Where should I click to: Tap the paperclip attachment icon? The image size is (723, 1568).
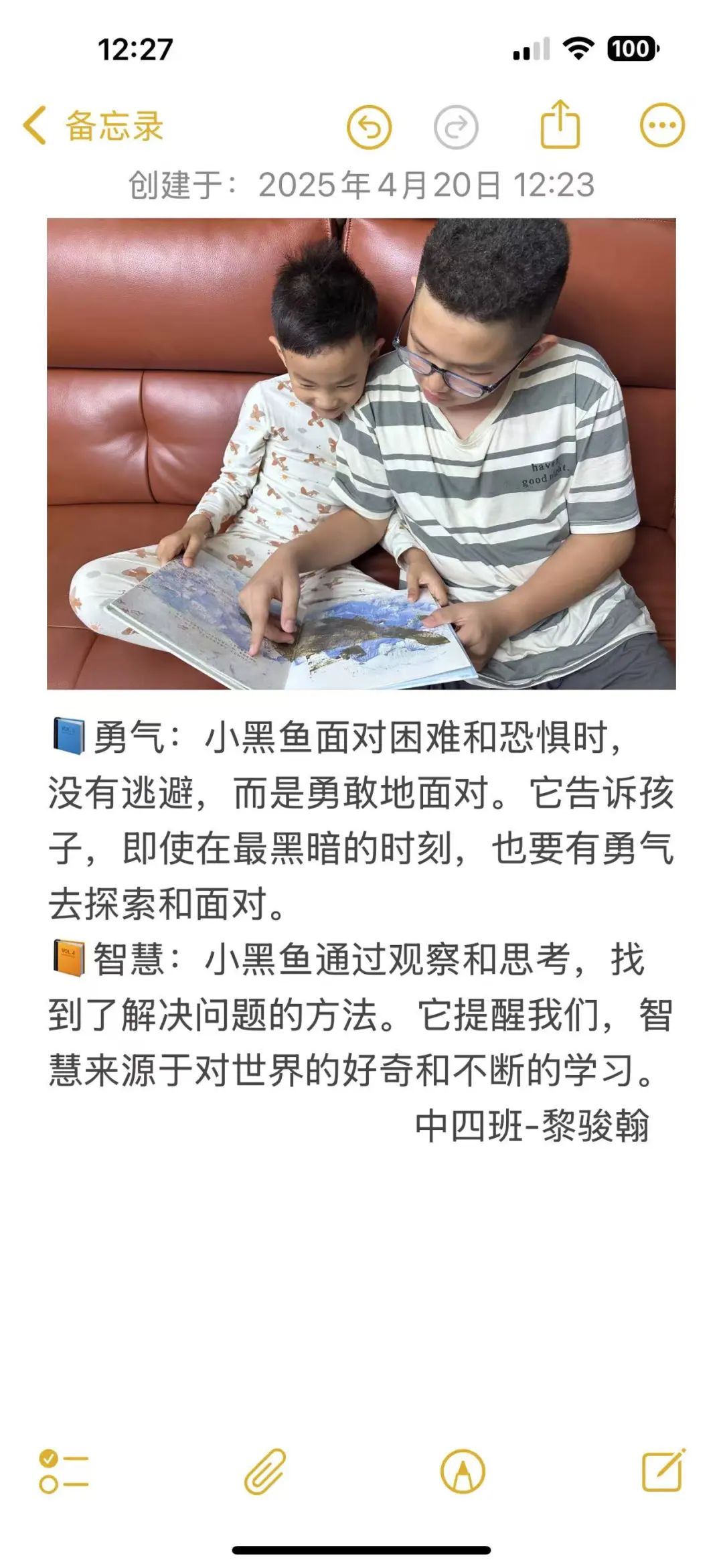click(265, 1472)
